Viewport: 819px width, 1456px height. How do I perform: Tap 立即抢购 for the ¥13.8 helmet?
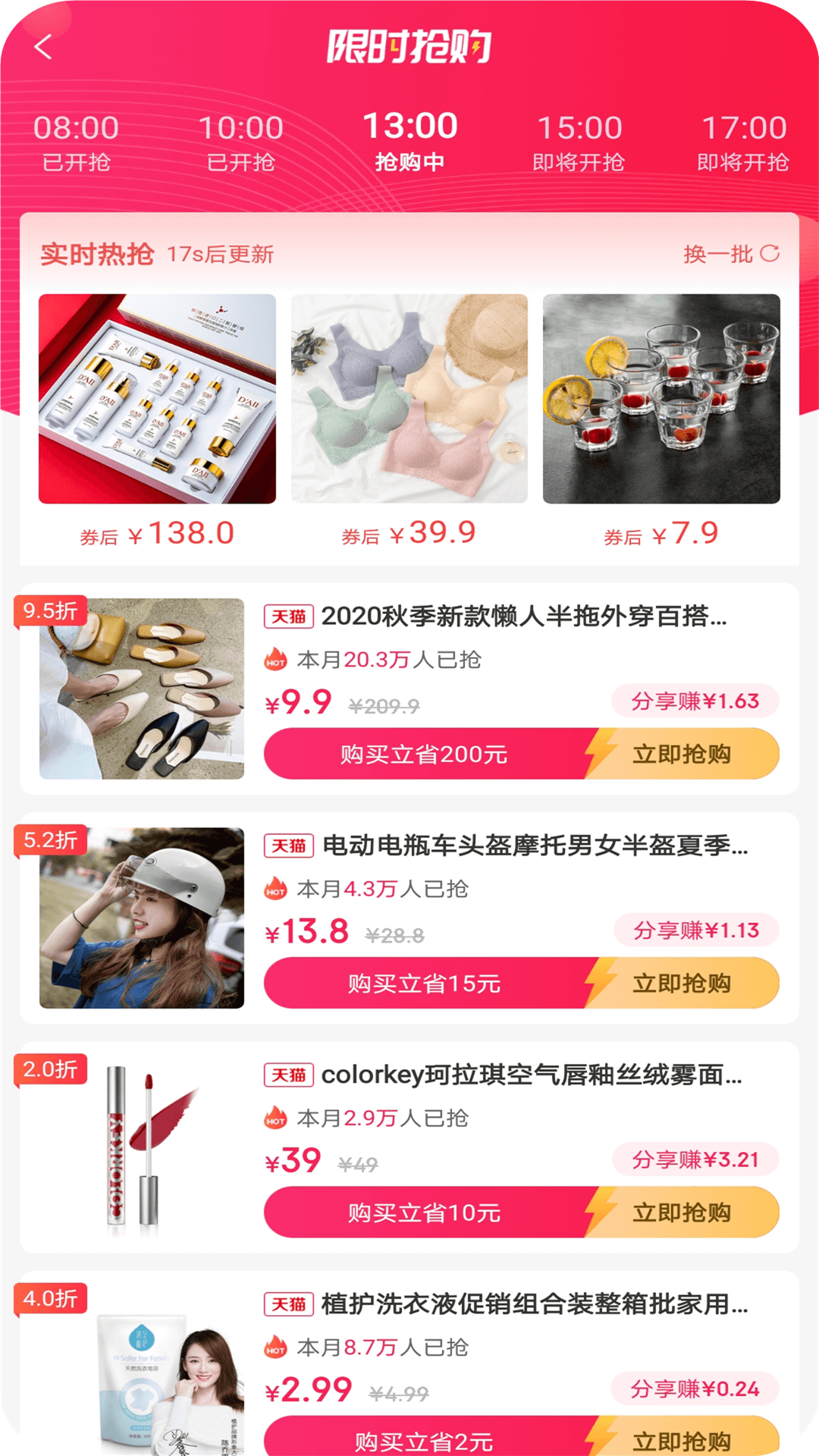[x=681, y=983]
